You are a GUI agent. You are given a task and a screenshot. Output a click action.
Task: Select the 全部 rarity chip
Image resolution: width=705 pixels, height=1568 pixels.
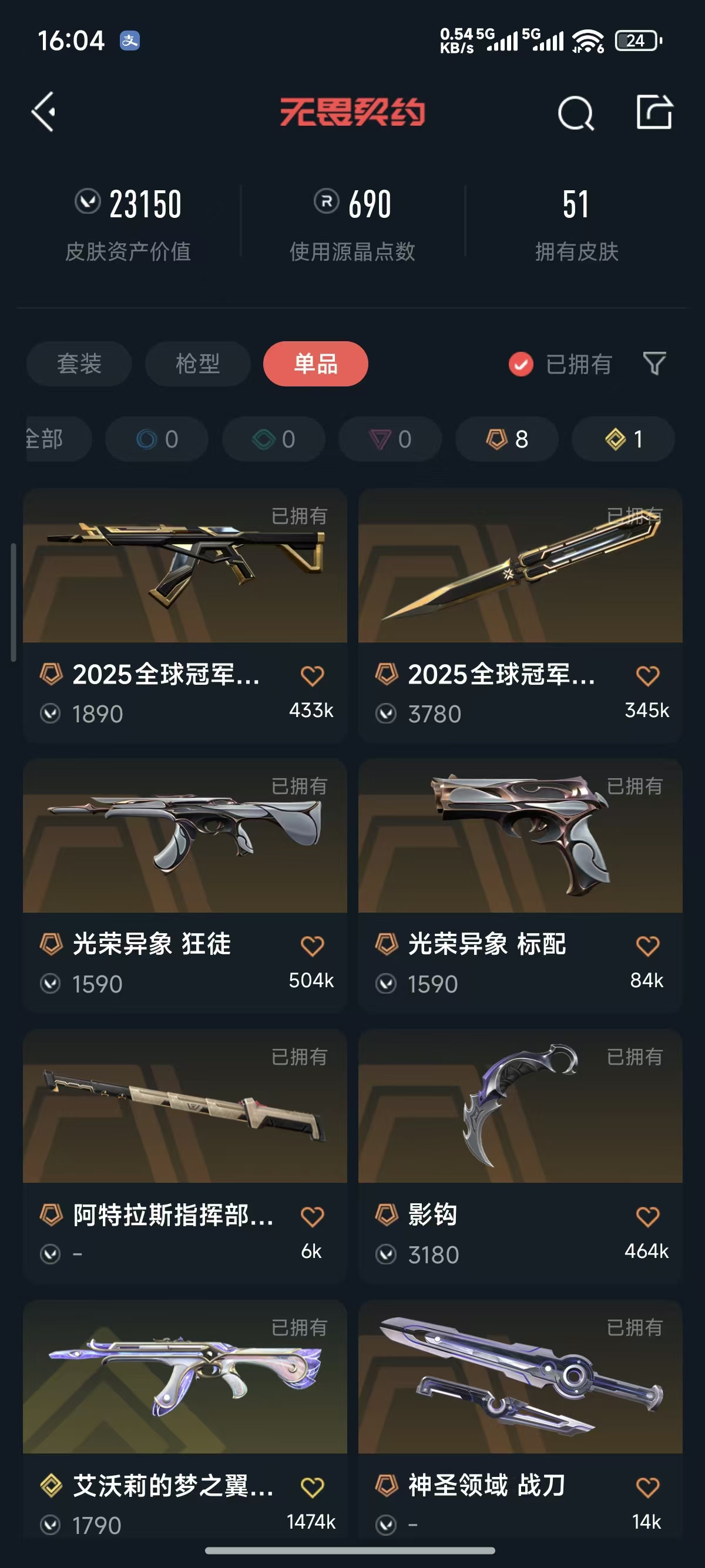[x=55, y=439]
